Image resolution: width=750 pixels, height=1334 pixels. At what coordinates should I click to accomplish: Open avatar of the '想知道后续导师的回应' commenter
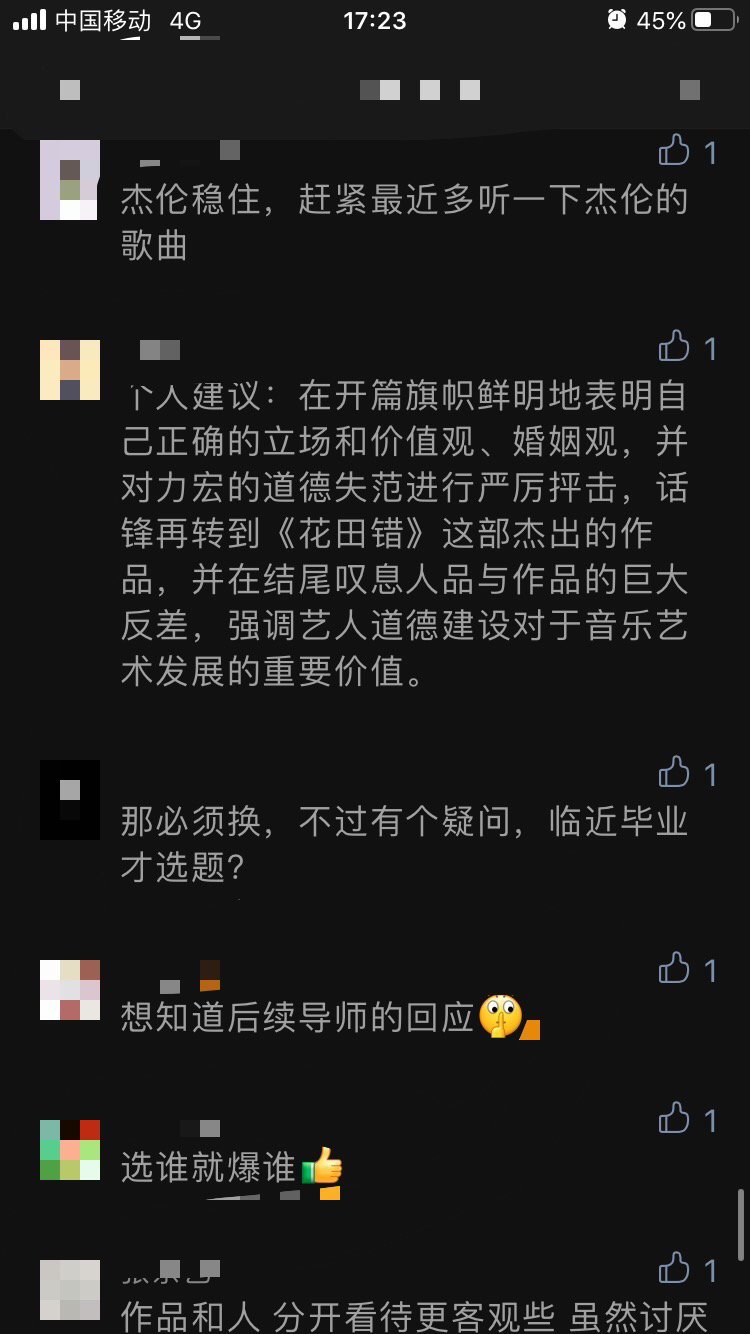70,990
